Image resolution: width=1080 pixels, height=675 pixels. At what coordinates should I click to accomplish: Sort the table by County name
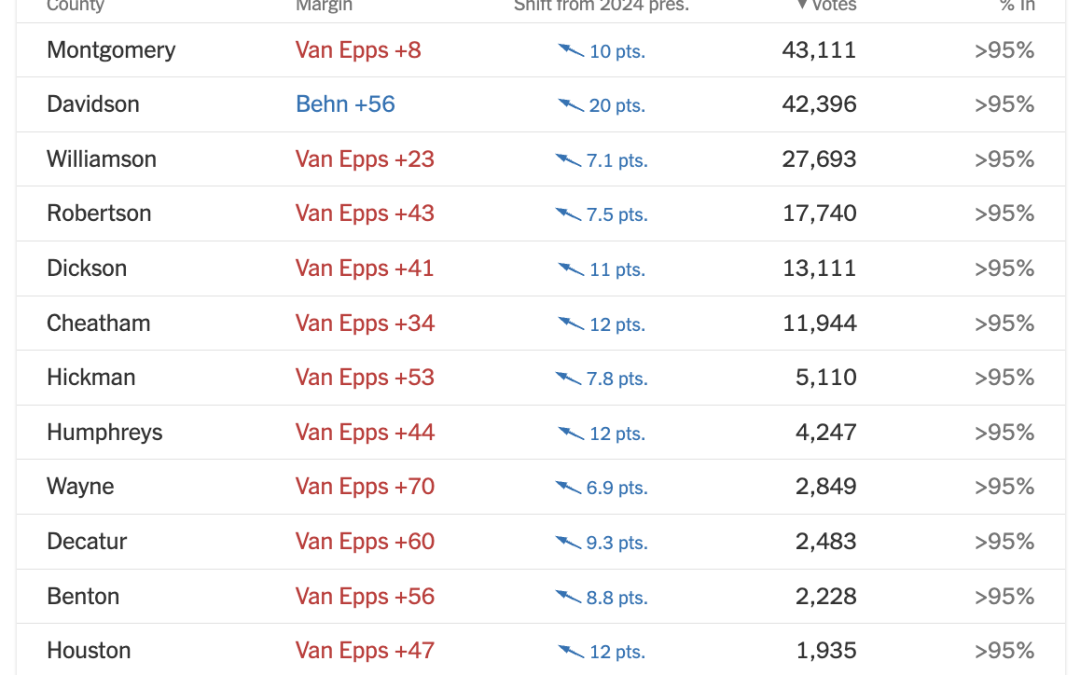click(75, 5)
